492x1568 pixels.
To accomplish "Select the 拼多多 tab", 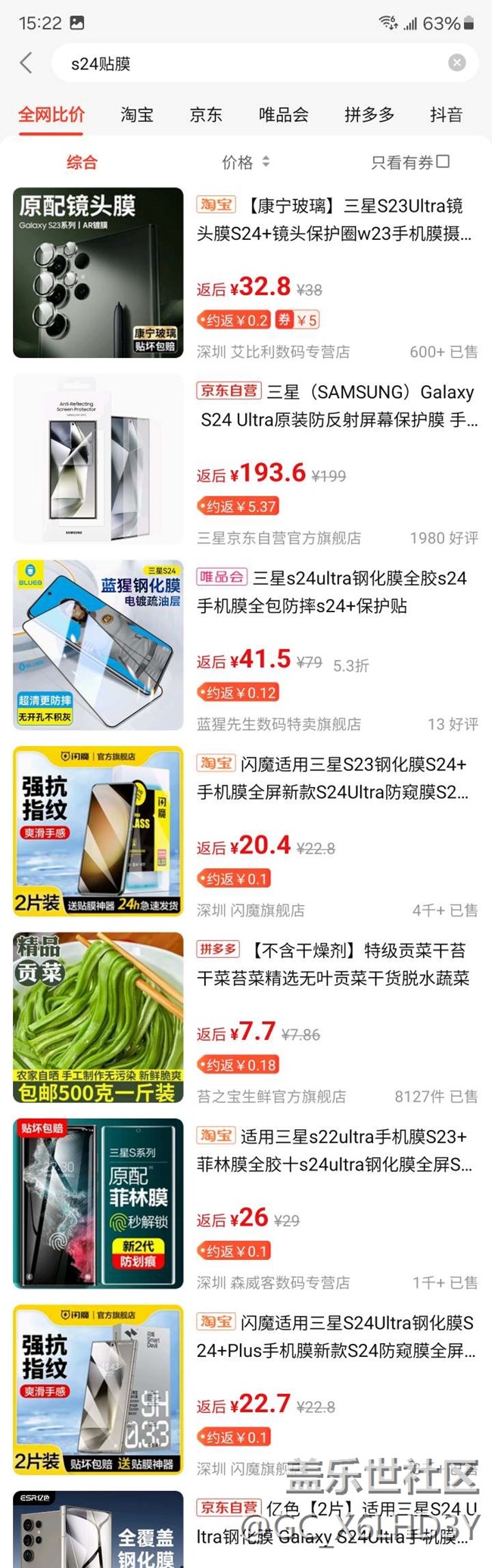I will tap(369, 114).
